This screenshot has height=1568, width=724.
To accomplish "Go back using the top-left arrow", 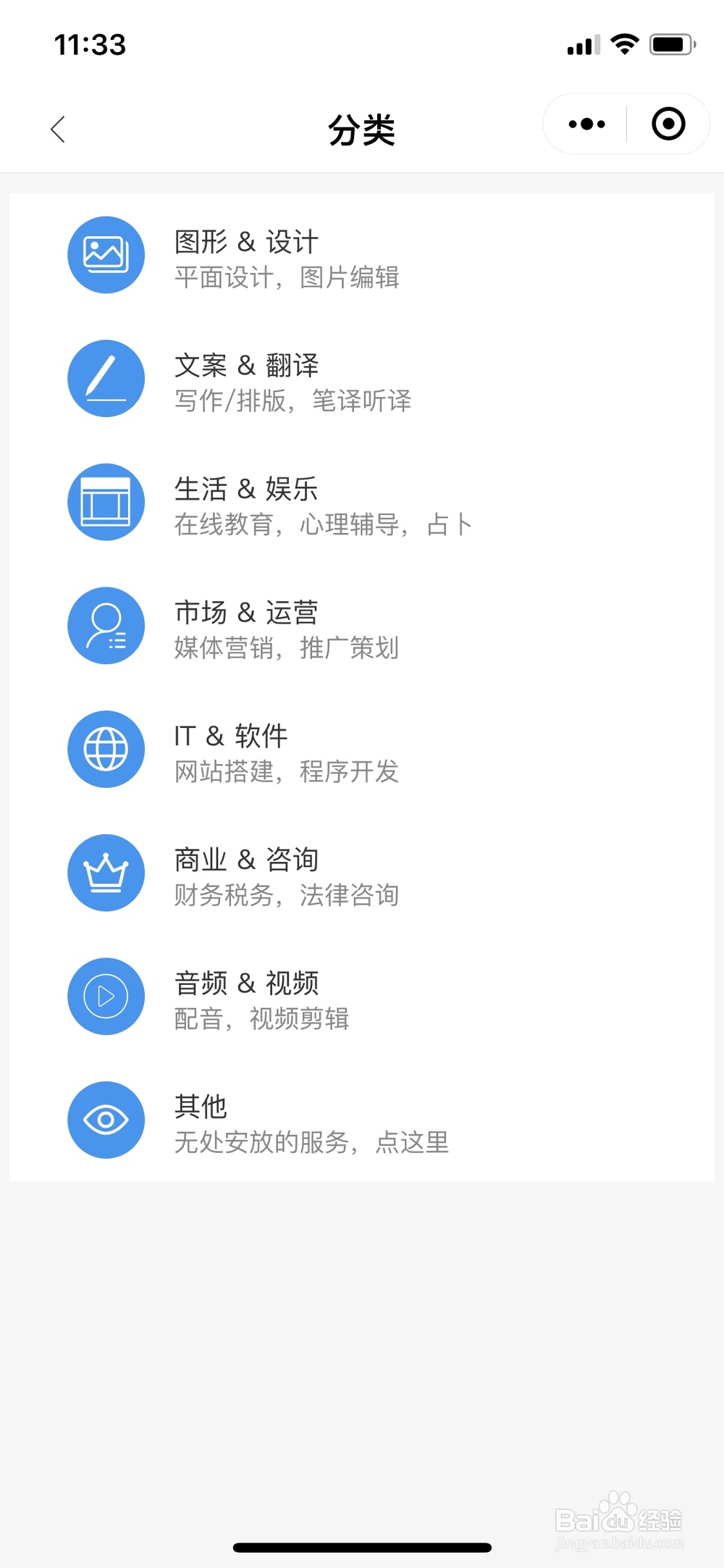I will (58, 130).
